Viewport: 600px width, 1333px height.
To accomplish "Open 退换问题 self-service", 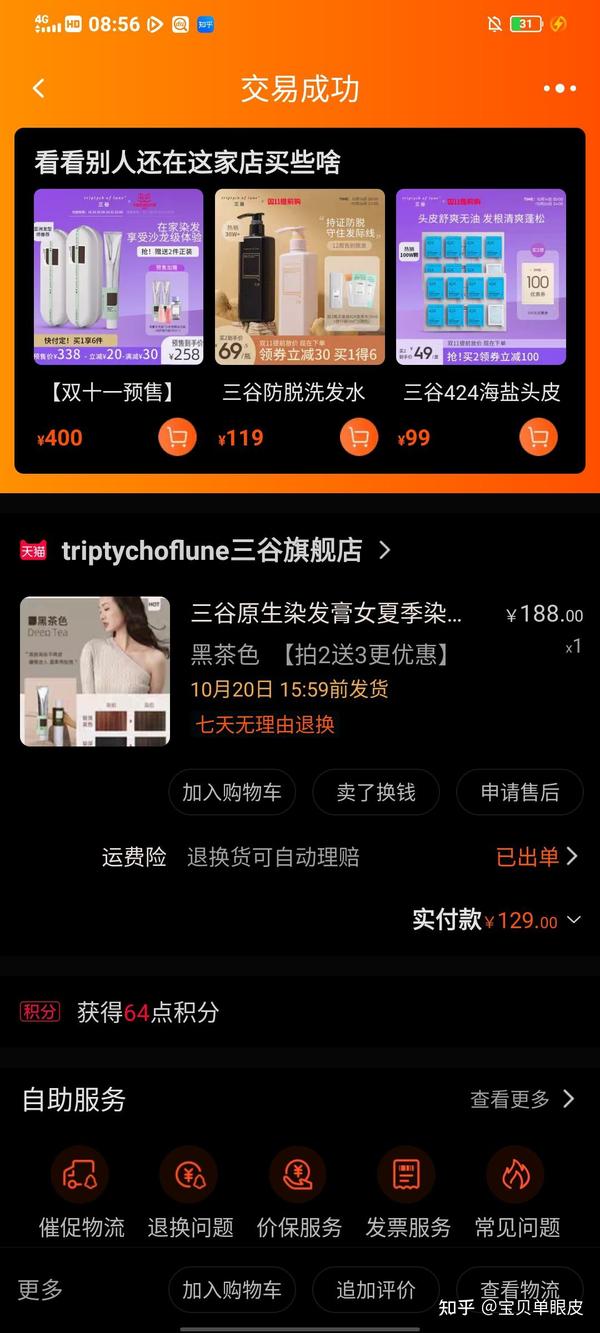I will (x=190, y=1194).
